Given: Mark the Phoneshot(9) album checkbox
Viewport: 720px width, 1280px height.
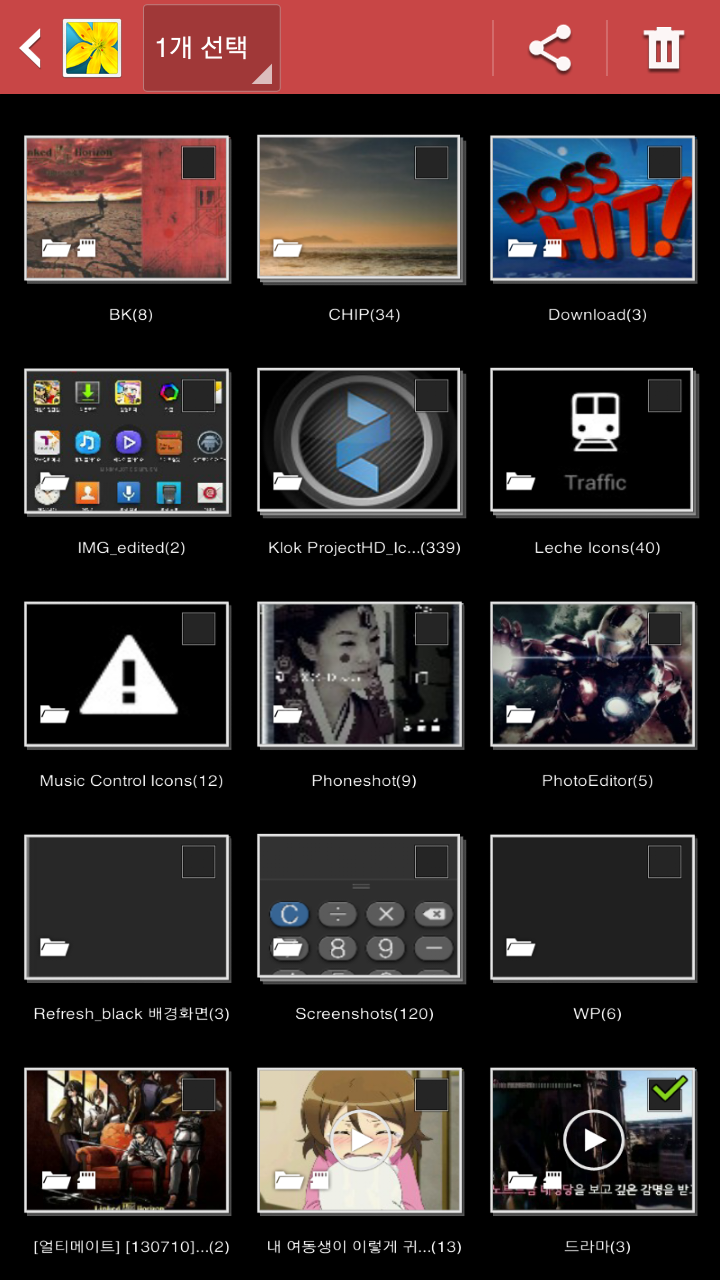Looking at the screenshot, I should tap(431, 629).
